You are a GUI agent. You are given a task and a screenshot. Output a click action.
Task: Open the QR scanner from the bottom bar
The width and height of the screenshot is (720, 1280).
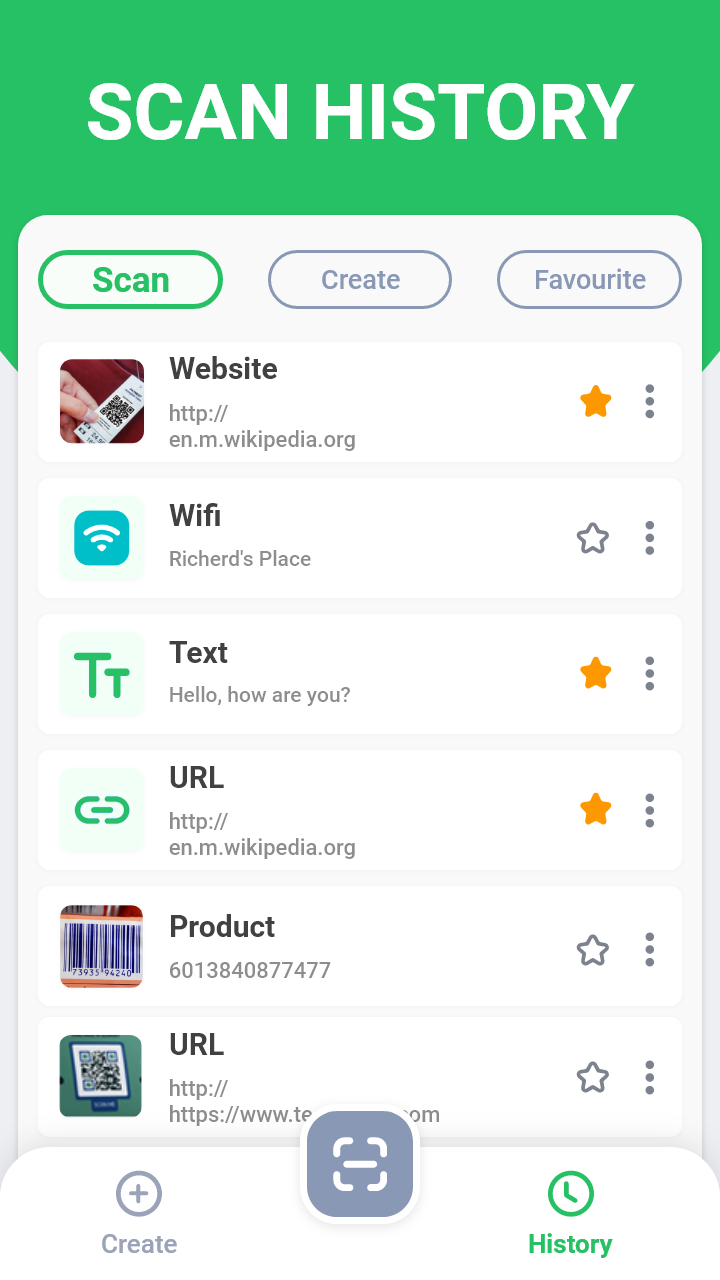point(359,1163)
